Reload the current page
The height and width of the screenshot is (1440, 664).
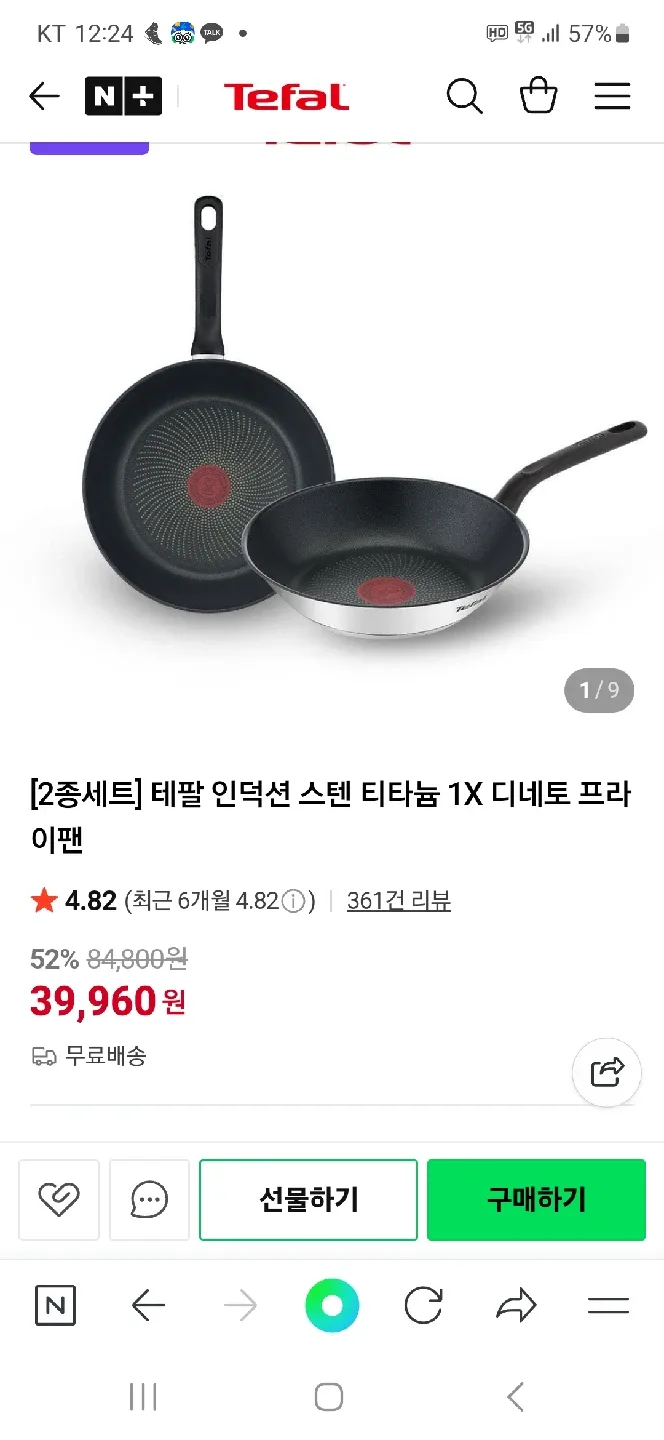point(423,1305)
